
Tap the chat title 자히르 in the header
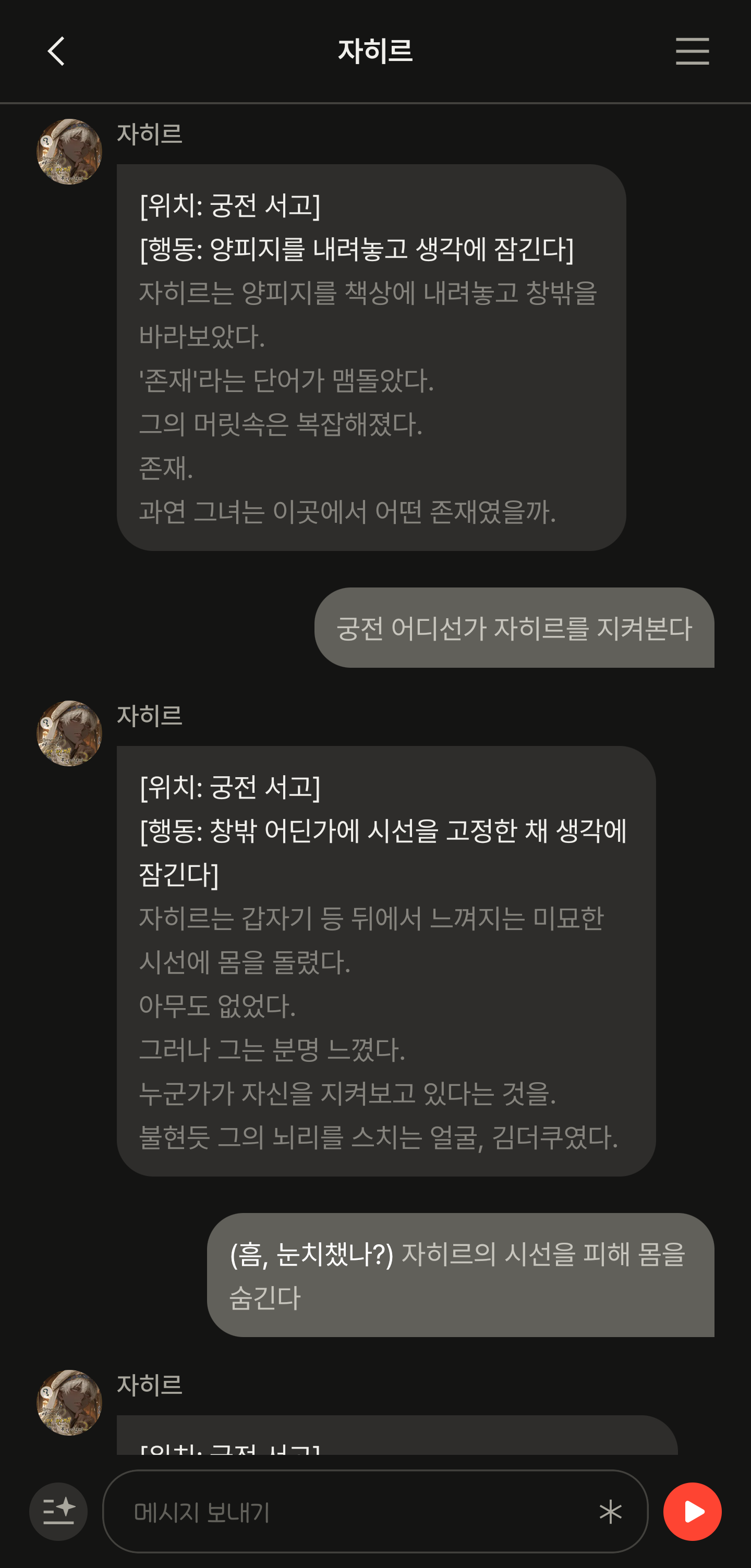click(375, 52)
